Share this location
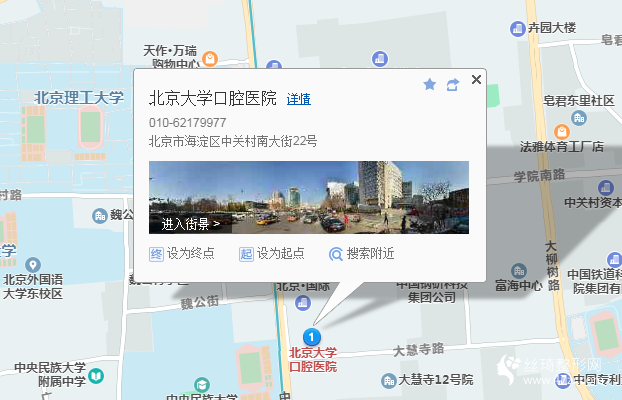 point(453,85)
